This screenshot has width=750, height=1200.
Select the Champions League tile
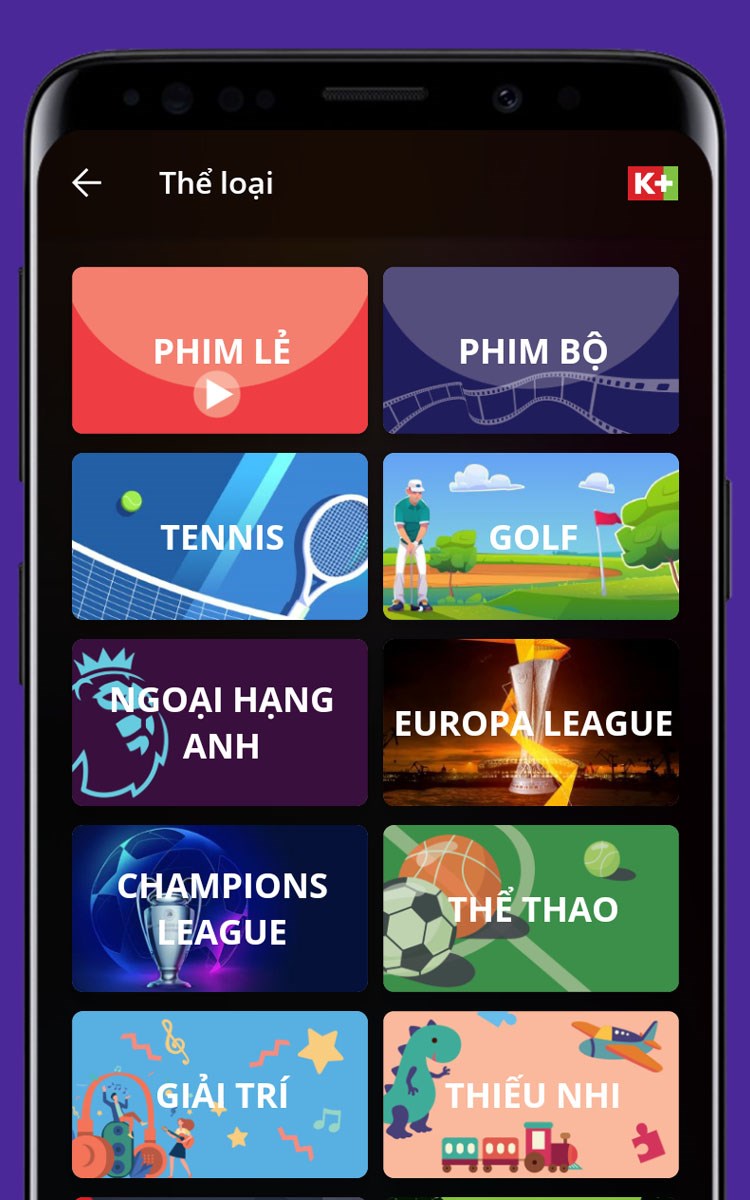[220, 908]
